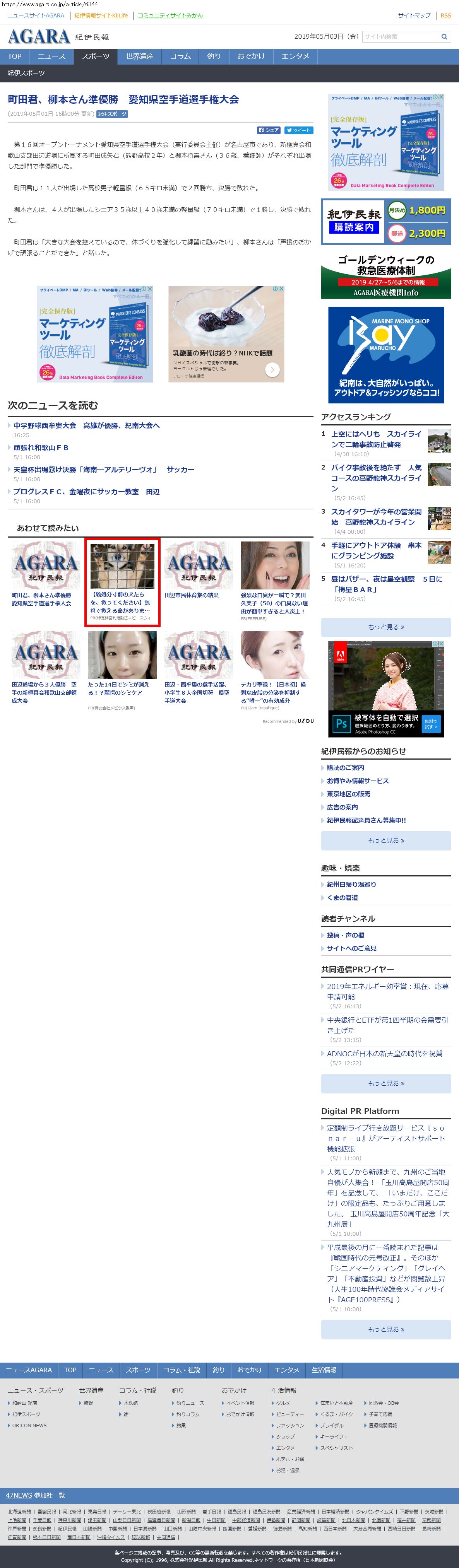Viewport: 459px width, 1568px height.
Task: Tap the site search input field
Action: [399, 36]
